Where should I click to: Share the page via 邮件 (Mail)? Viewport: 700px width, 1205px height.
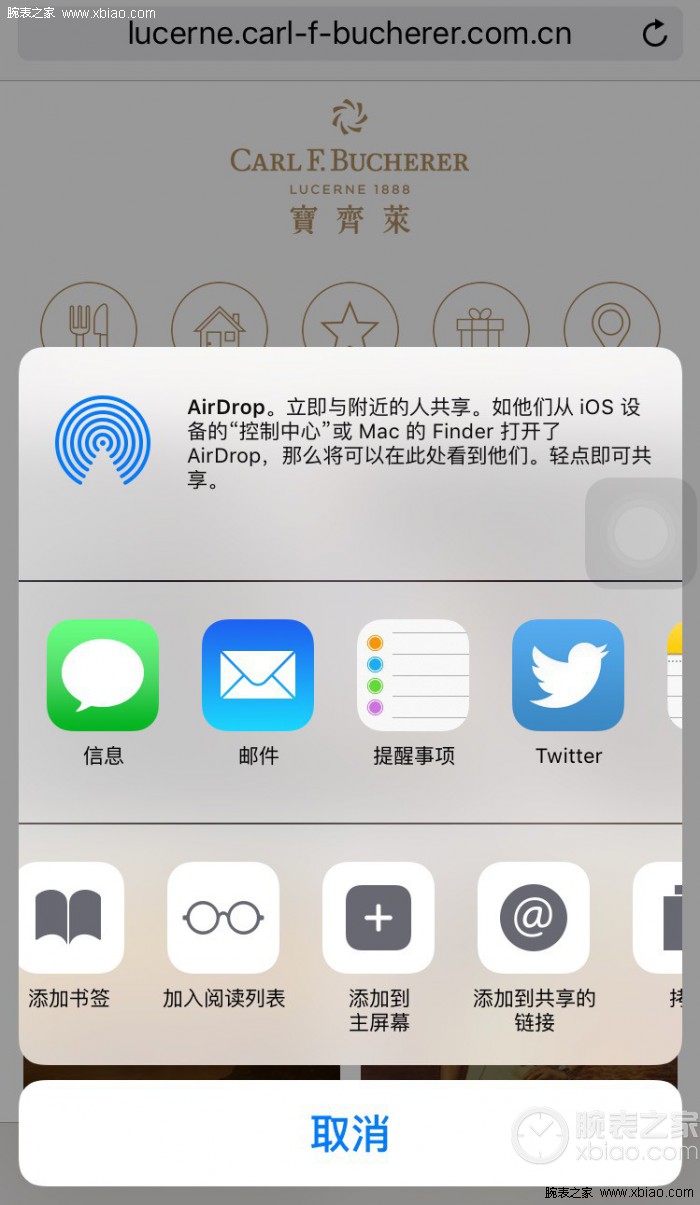pos(258,676)
